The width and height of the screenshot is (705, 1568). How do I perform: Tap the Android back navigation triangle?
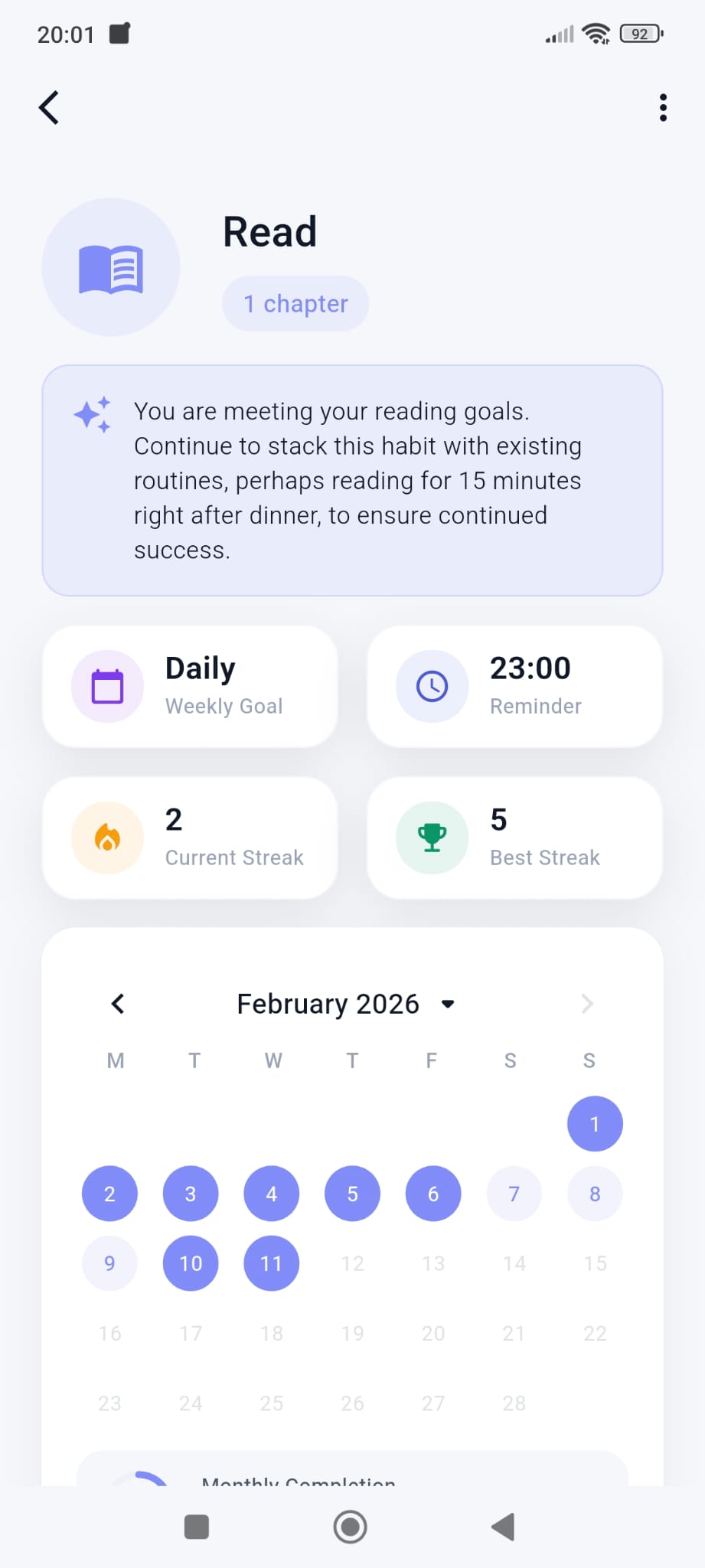pyautogui.click(x=502, y=1527)
